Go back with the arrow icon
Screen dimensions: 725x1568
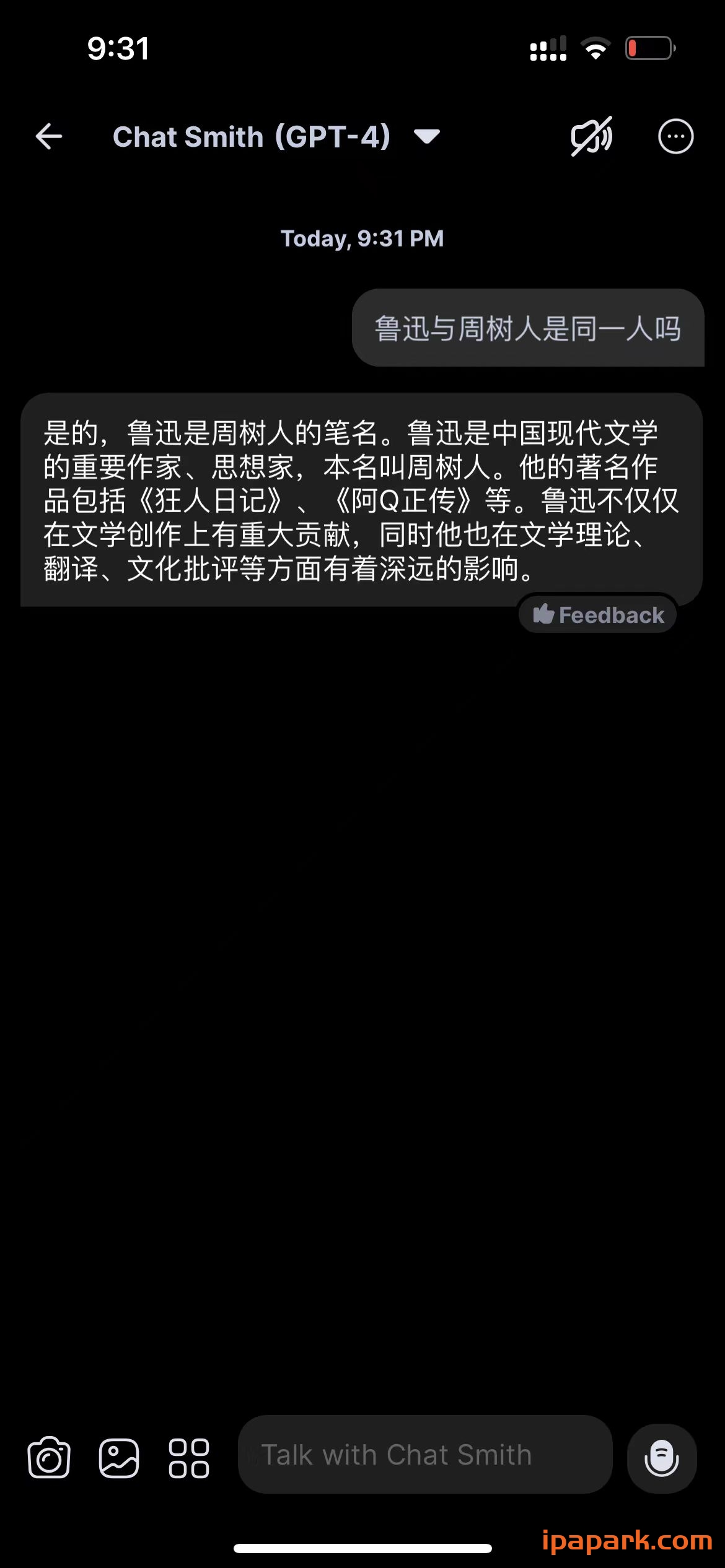click(47, 136)
